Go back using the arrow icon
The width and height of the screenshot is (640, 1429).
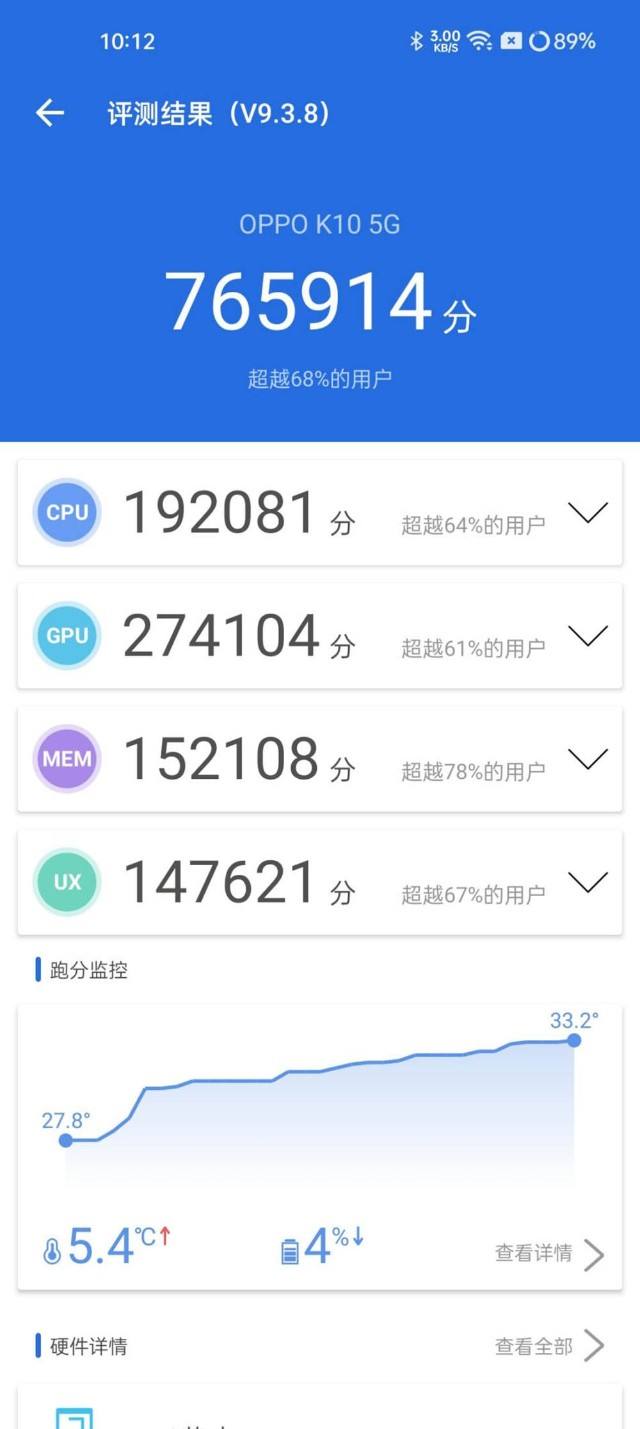(50, 113)
